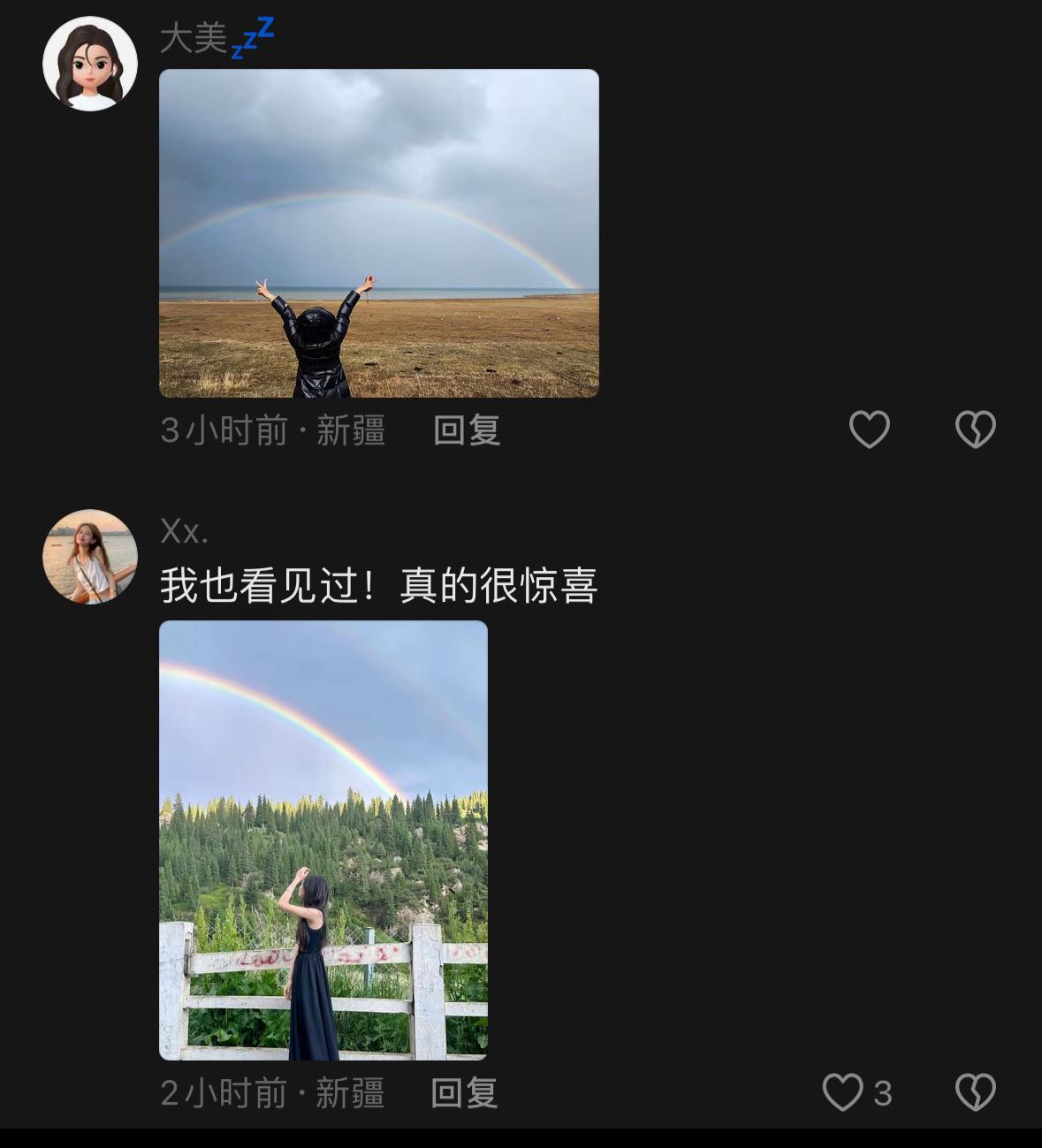Open 大美's rainbow photo comment
The image size is (1042, 1148).
(378, 233)
